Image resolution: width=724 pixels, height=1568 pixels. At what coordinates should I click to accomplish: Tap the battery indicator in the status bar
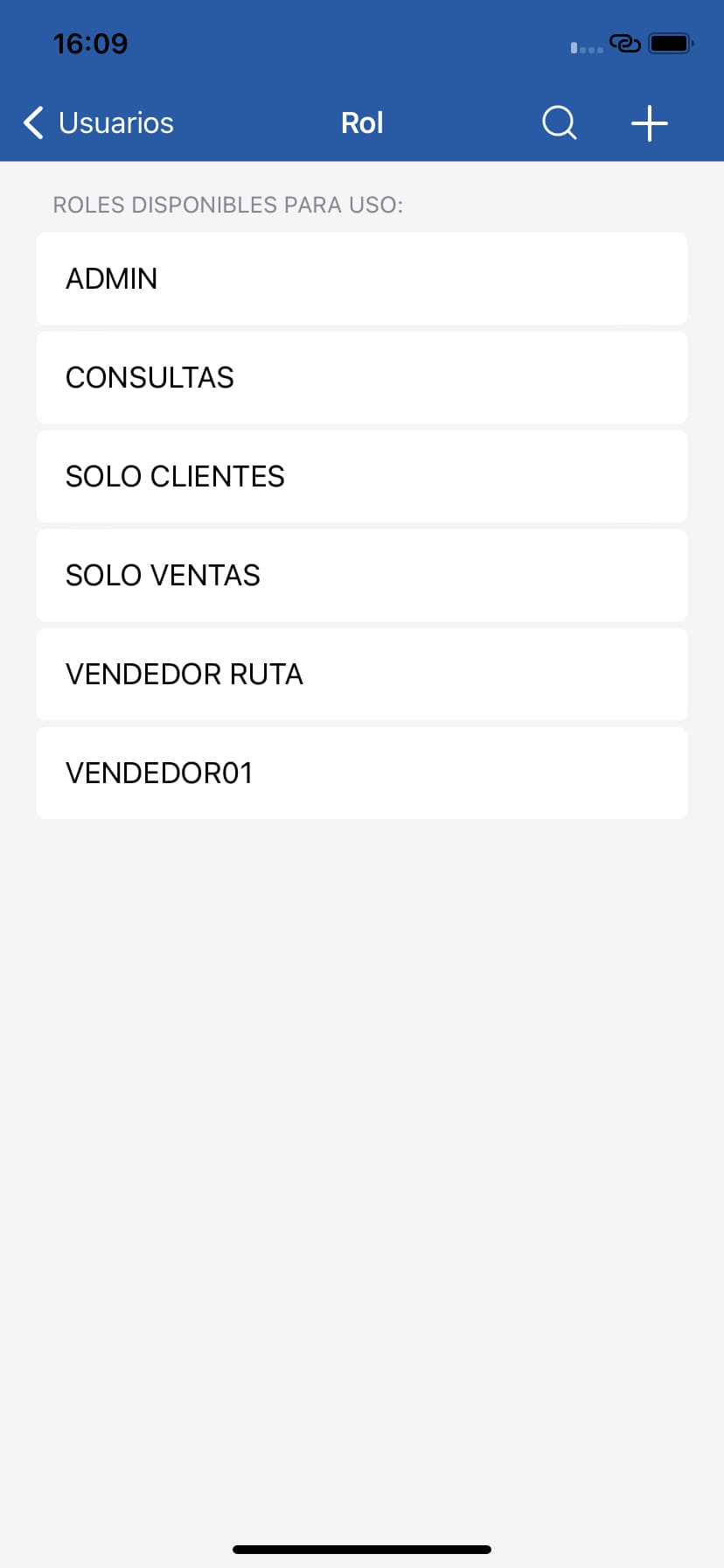click(667, 43)
